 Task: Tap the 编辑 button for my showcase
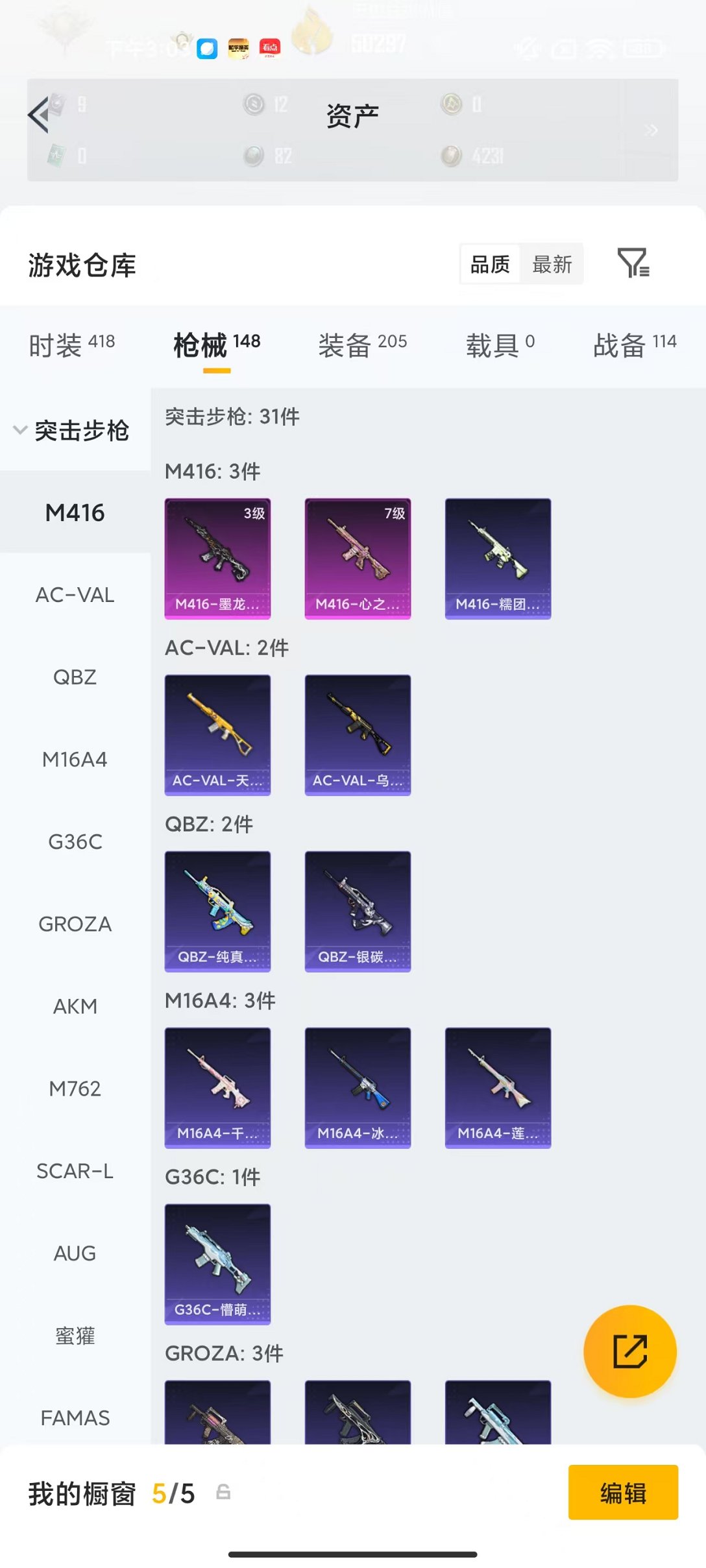pyautogui.click(x=623, y=1493)
